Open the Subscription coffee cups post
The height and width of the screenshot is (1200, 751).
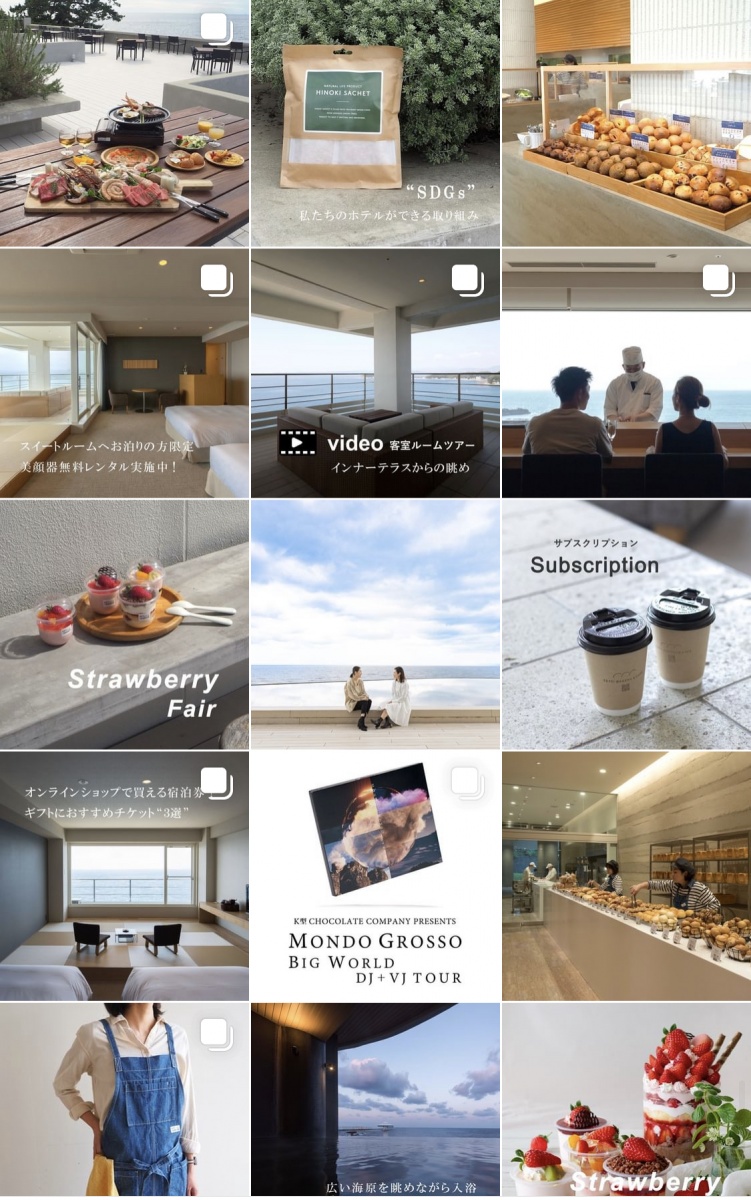click(x=626, y=624)
